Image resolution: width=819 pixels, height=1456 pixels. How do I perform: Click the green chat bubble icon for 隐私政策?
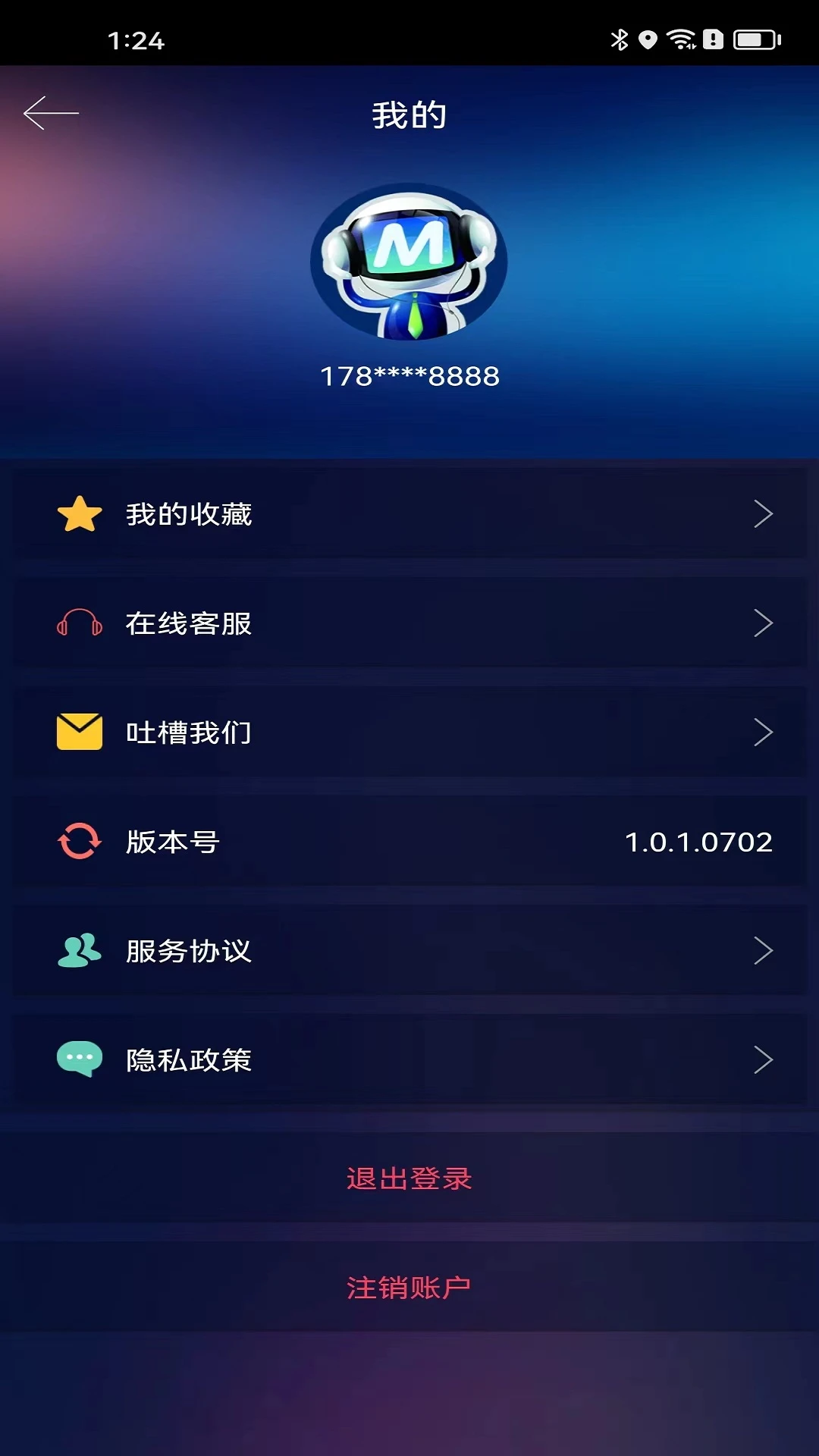point(79,1059)
